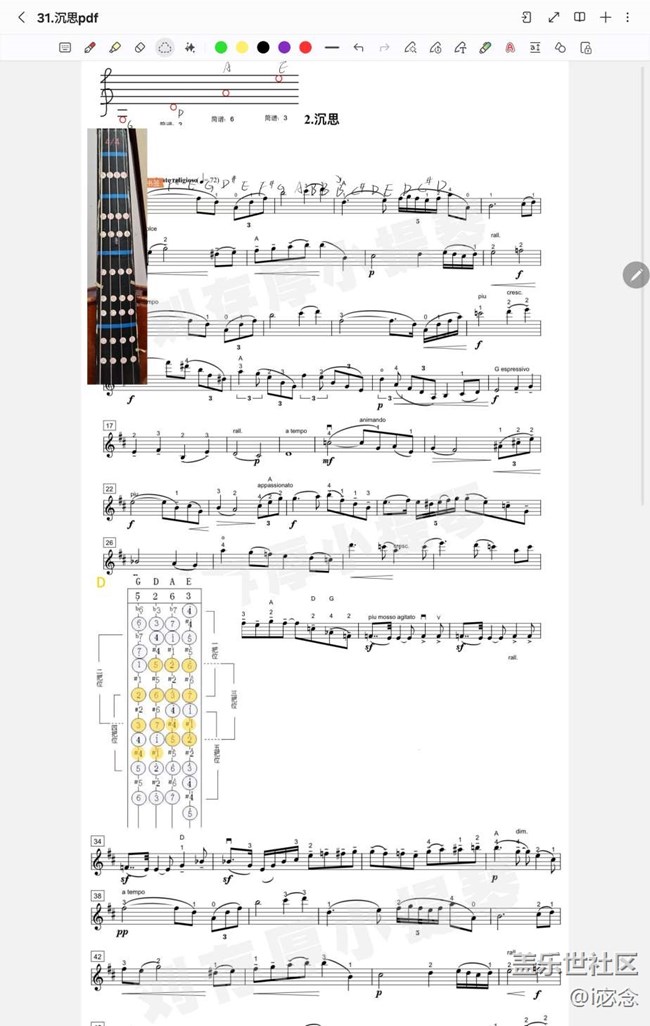Add a new page with plus icon
The width and height of the screenshot is (650, 1026).
605,17
